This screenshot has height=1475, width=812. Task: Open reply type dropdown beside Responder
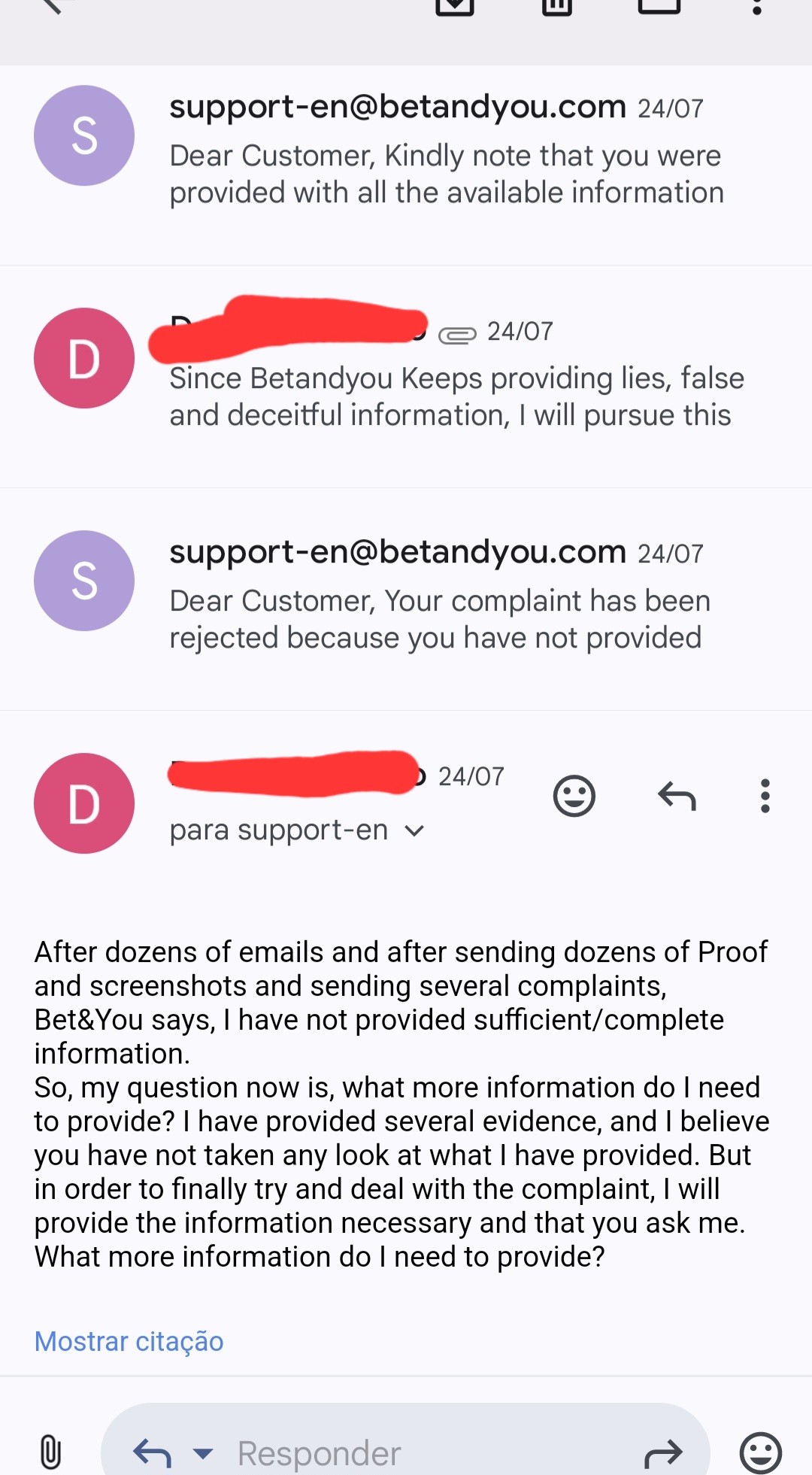coord(203,1452)
